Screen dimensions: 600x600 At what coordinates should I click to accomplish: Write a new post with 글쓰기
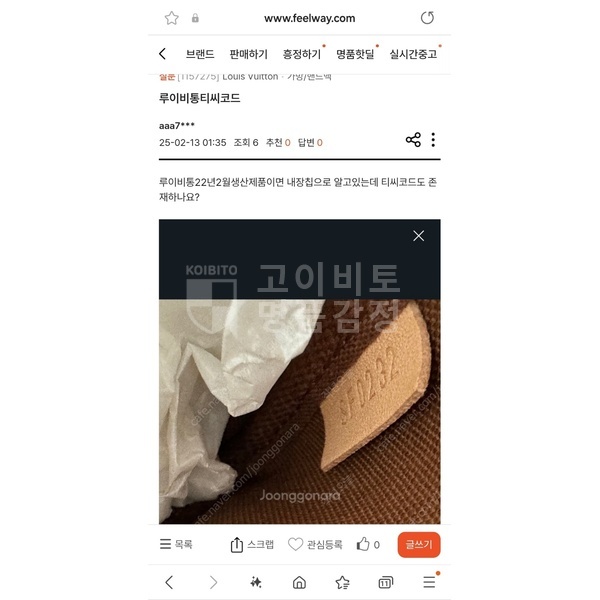pos(418,545)
